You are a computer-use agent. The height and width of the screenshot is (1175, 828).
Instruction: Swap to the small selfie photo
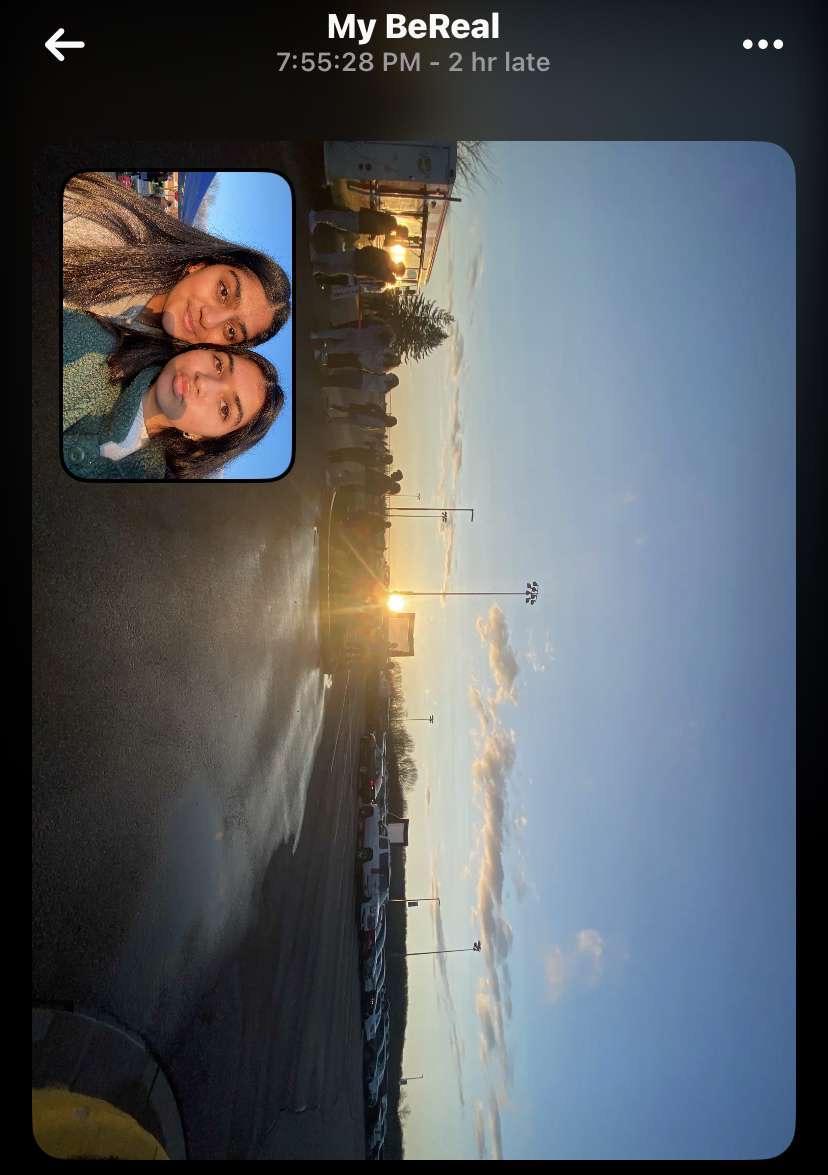coord(177,325)
